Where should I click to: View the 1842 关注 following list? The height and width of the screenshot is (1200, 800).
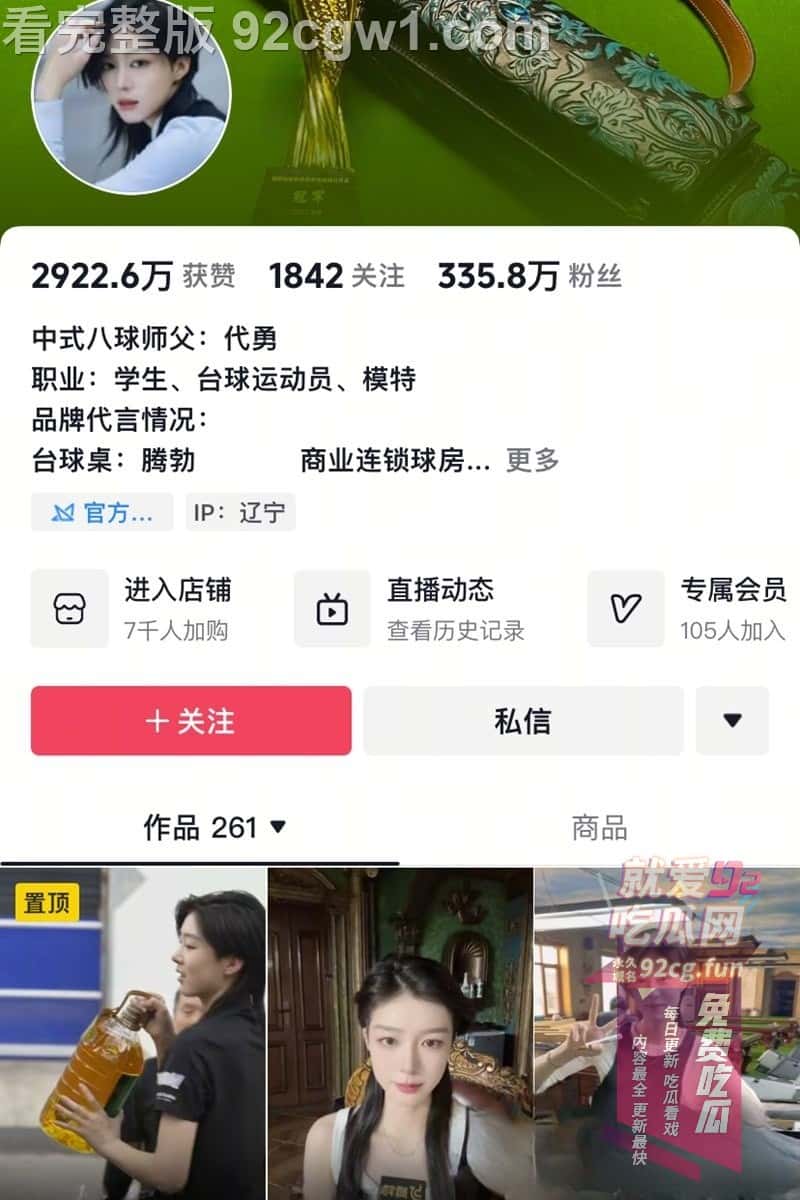336,276
